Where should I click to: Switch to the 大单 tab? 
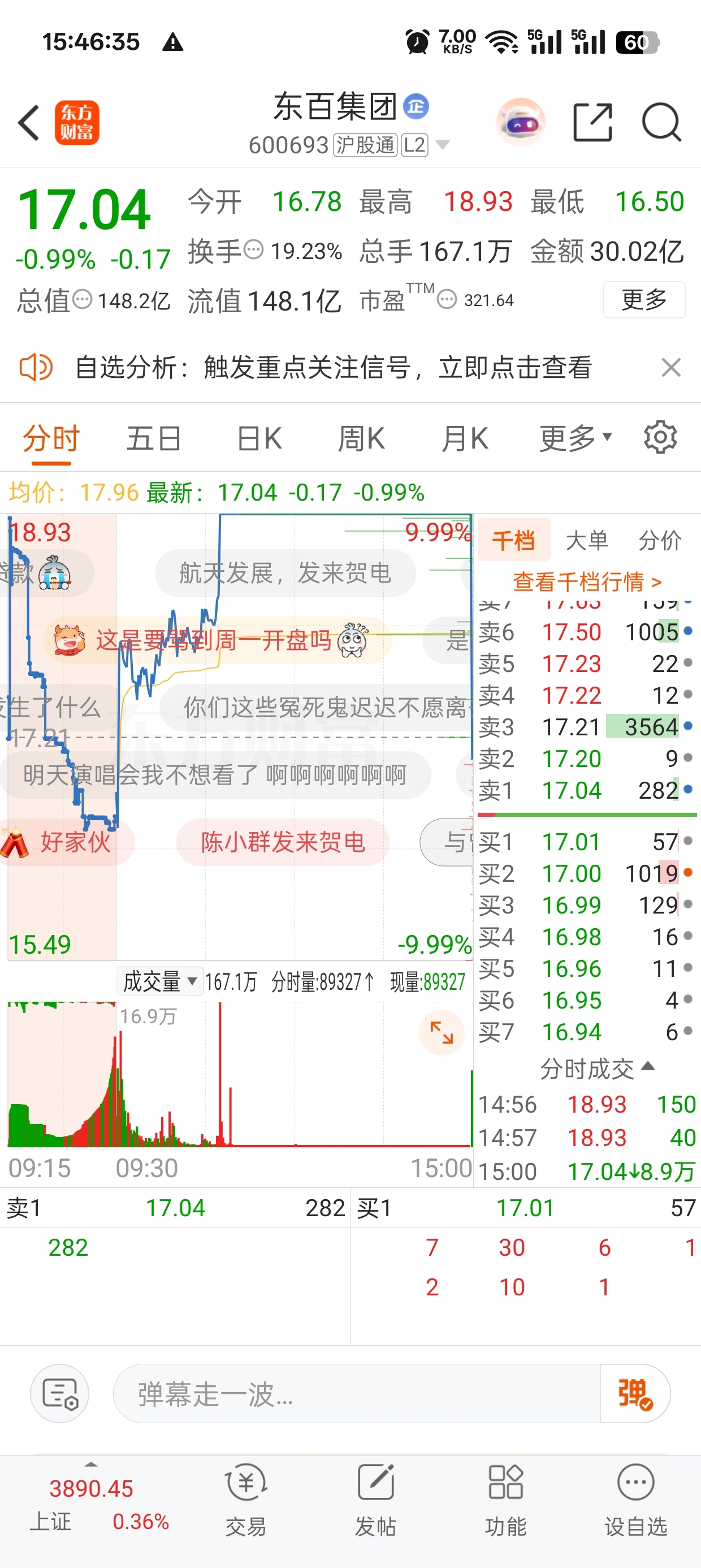pos(587,541)
